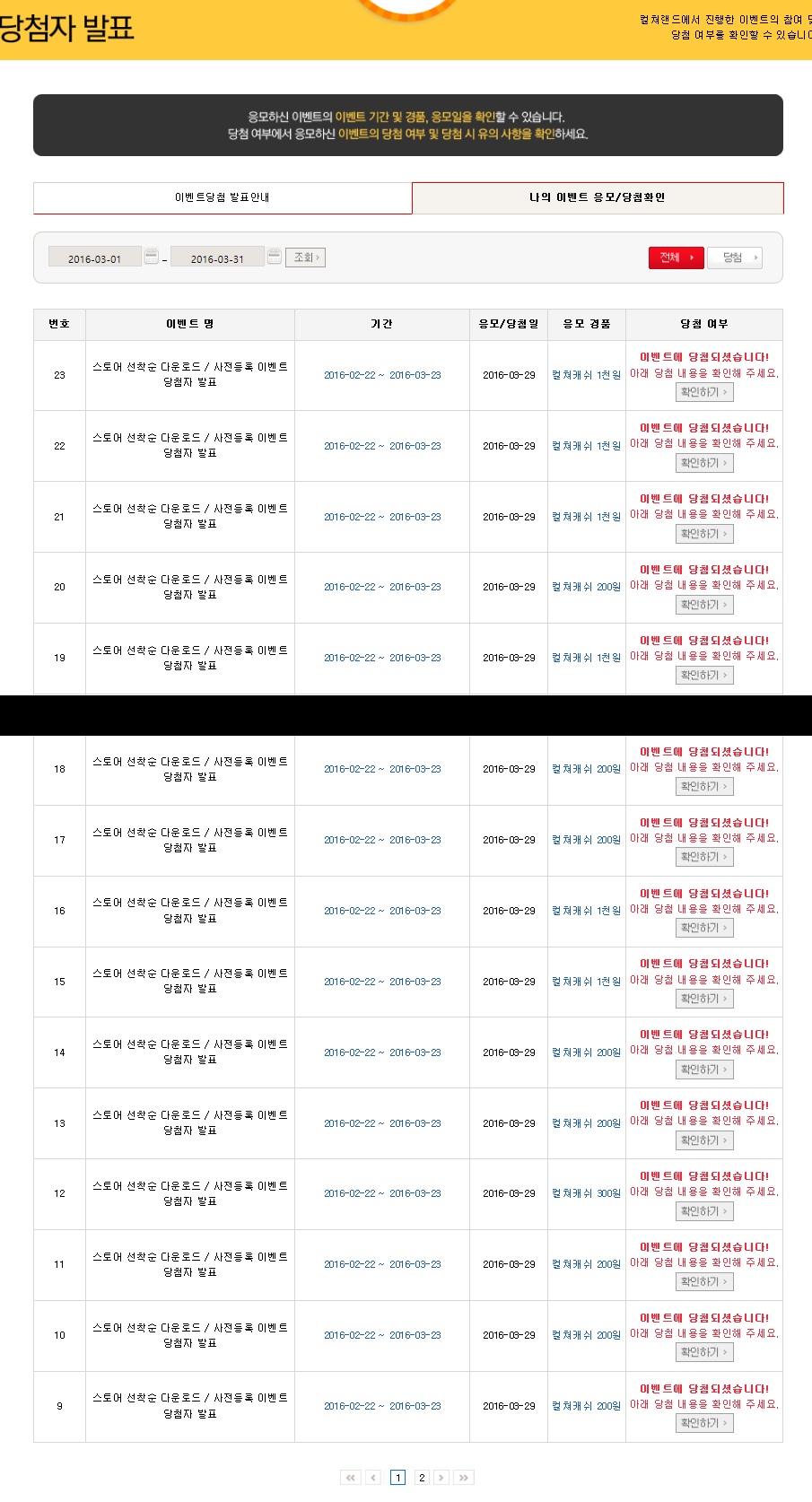812x1502 pixels.
Task: Select the 나의 이벤트 응모/당첨확인 tab
Action: [597, 197]
